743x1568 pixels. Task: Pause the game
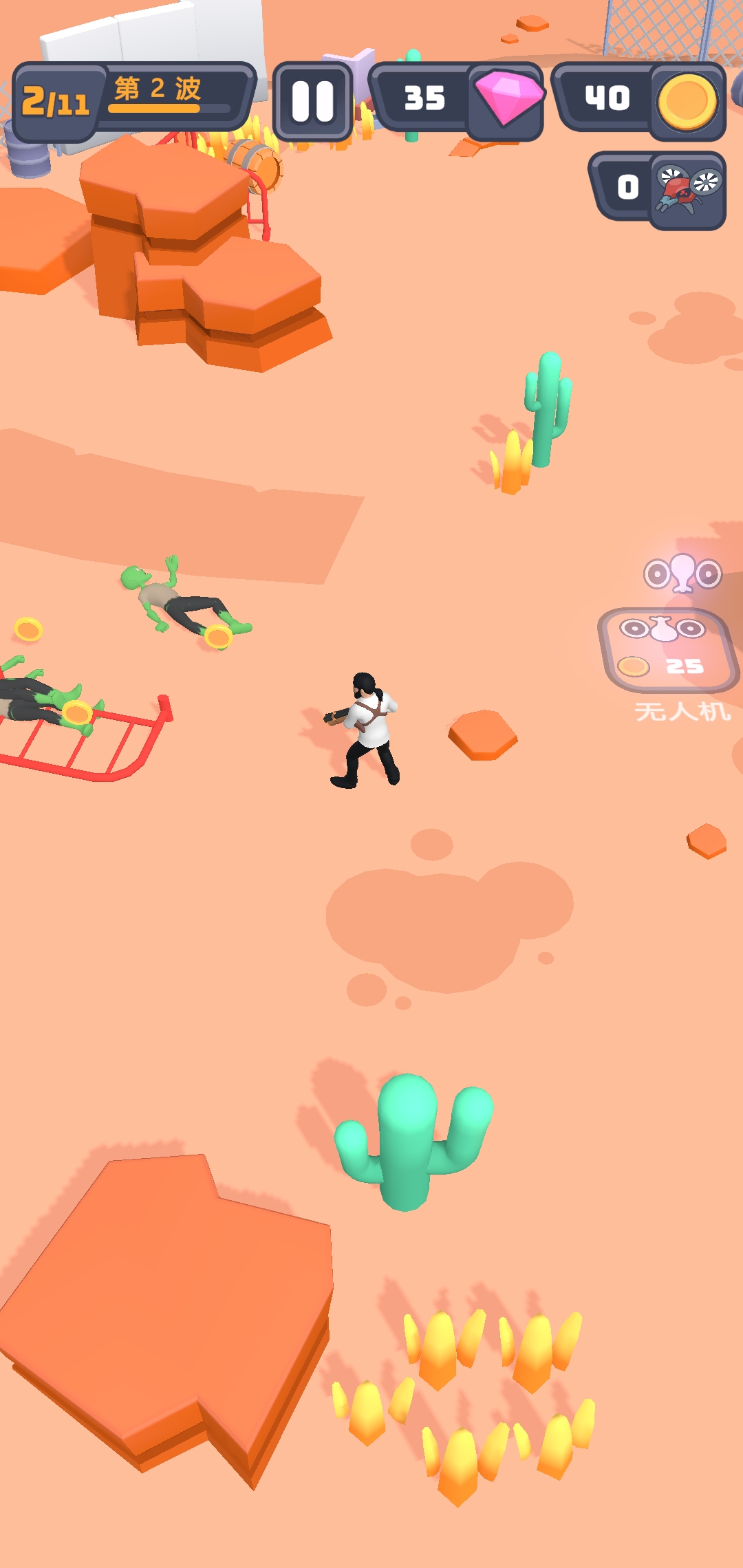click(313, 102)
